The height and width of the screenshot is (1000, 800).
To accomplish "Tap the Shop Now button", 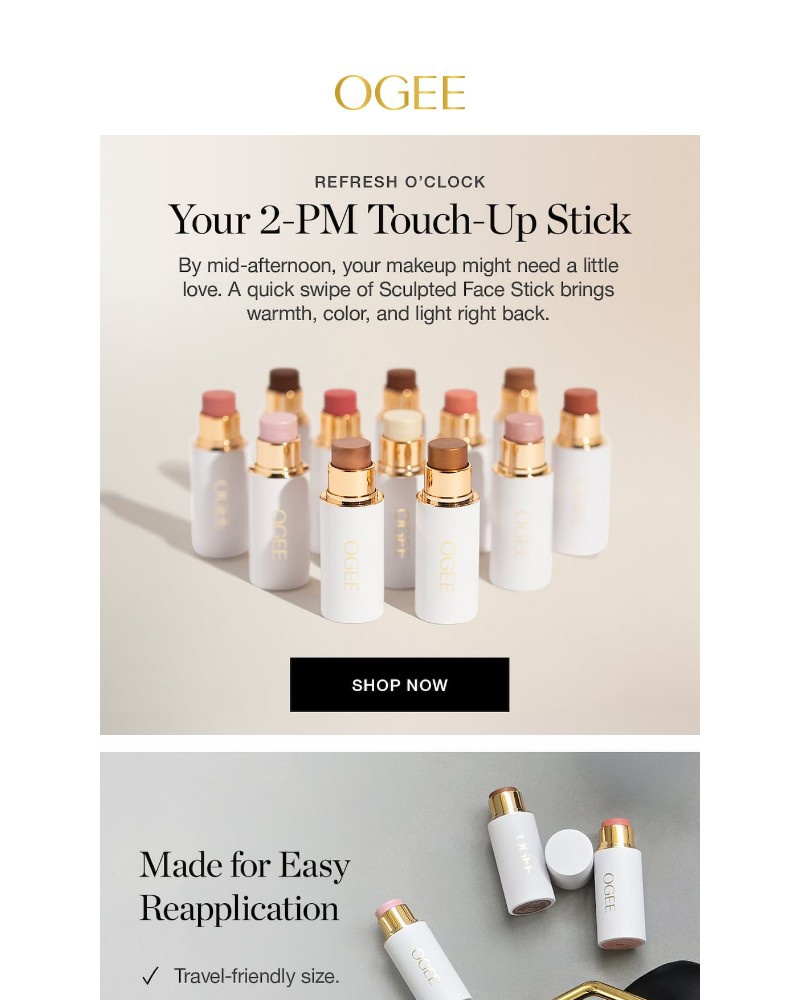I will [x=399, y=685].
